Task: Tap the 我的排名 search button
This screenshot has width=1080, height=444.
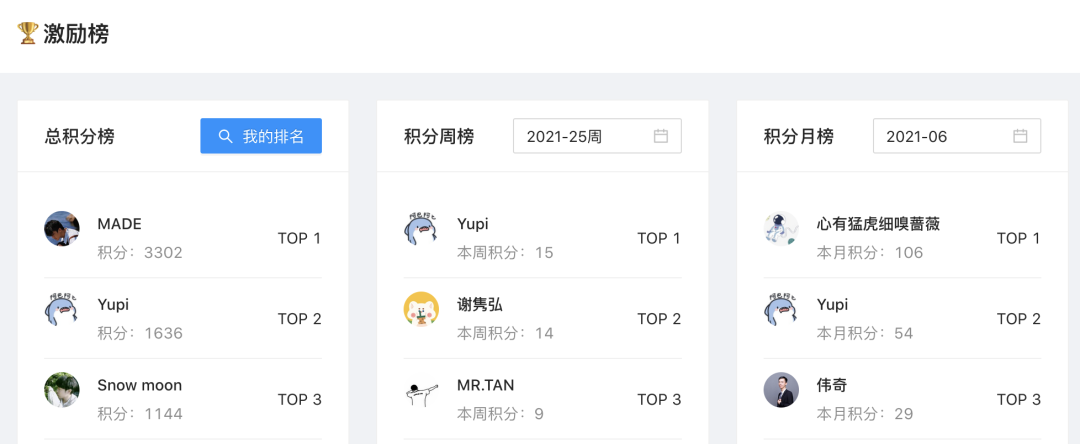Action: tap(261, 137)
